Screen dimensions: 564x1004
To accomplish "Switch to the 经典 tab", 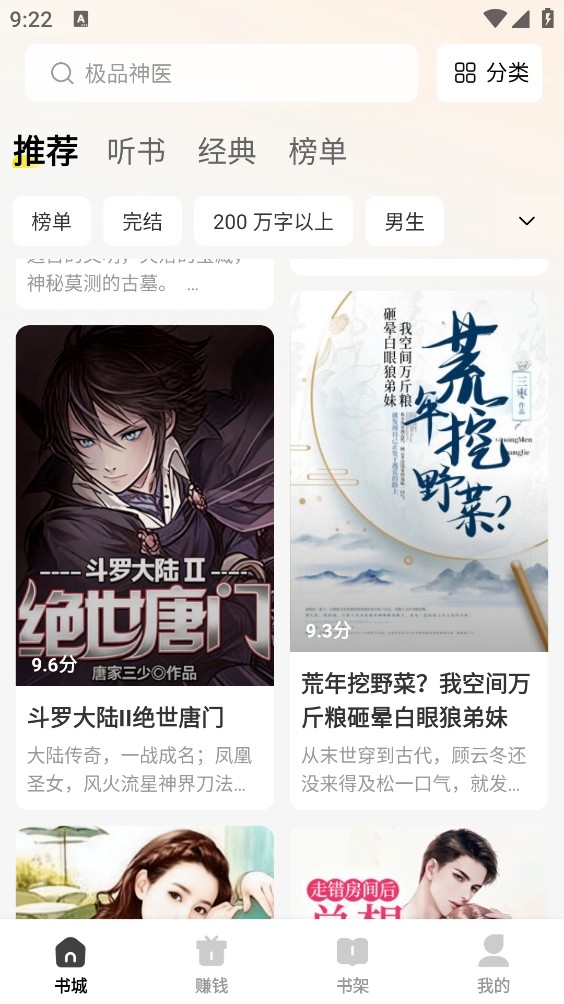I will point(227,151).
